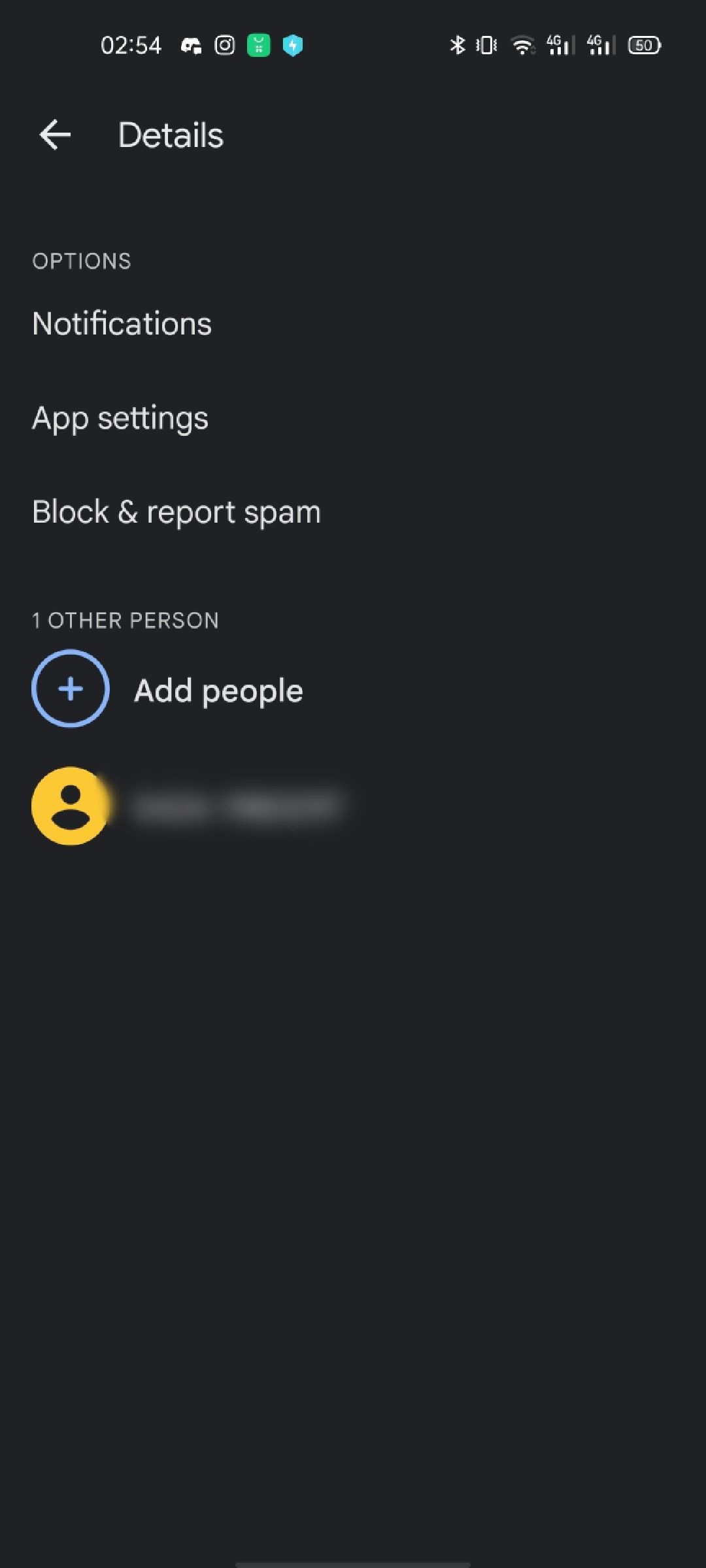Tap the green app notification icon

259,44
